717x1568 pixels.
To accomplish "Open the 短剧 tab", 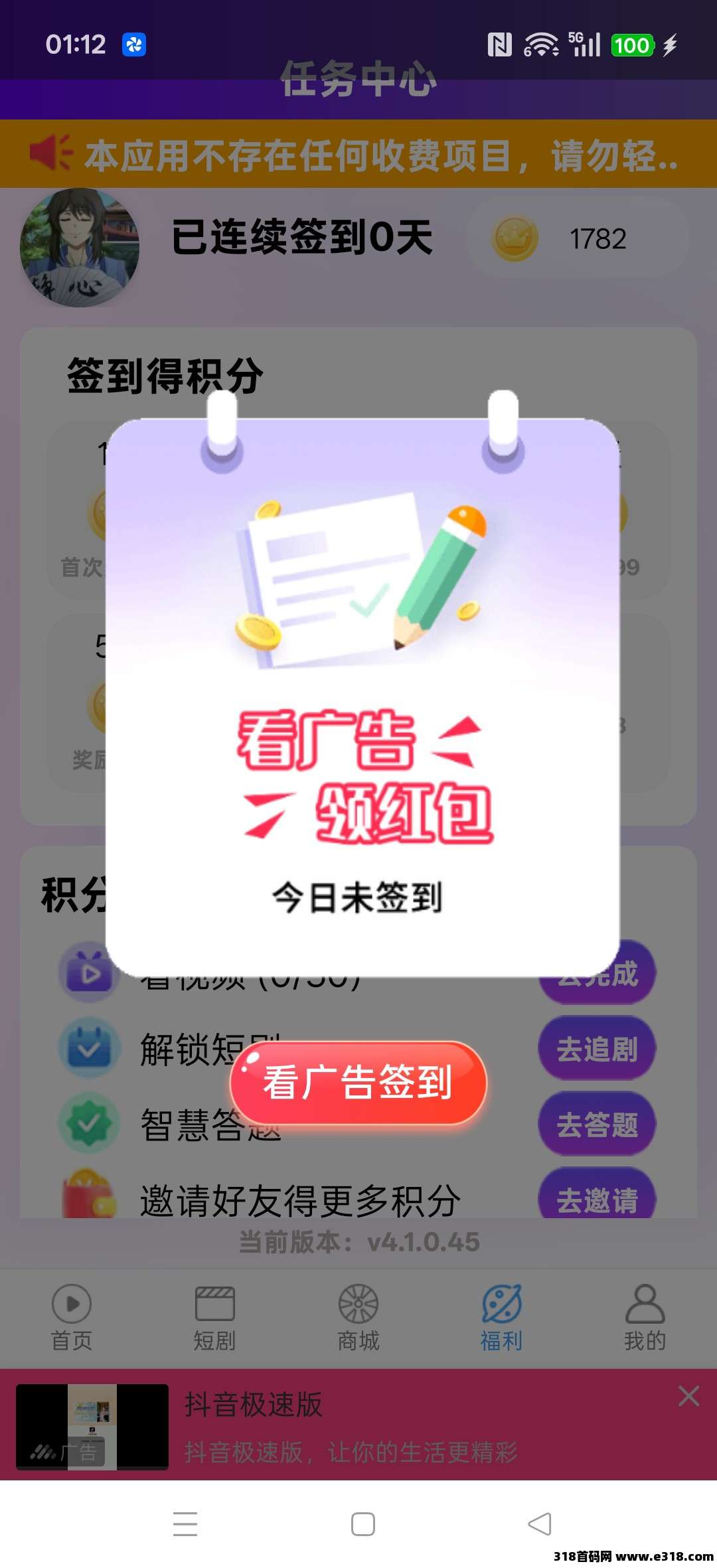I will point(214,1317).
